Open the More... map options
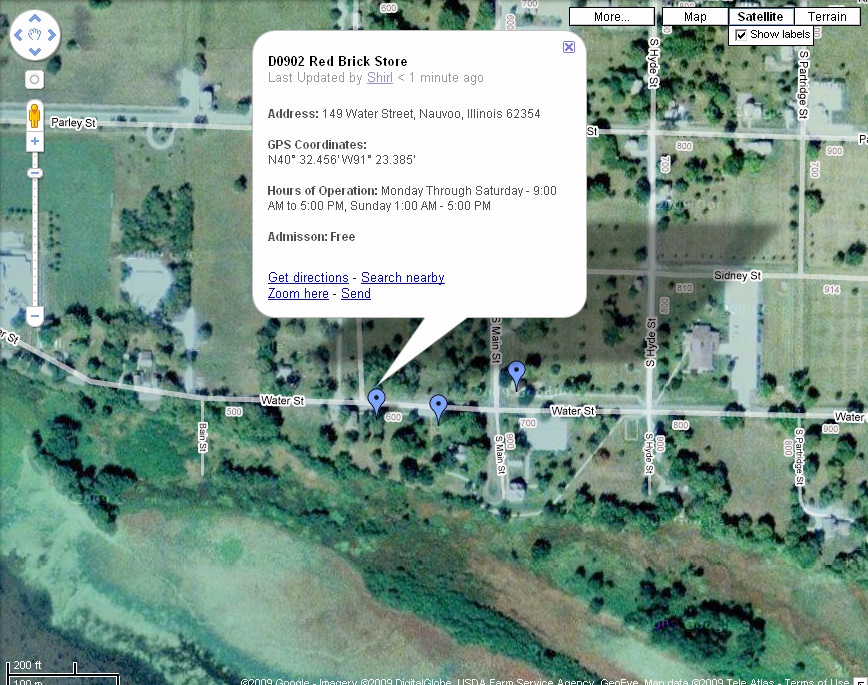Image resolution: width=868 pixels, height=685 pixels. point(612,17)
